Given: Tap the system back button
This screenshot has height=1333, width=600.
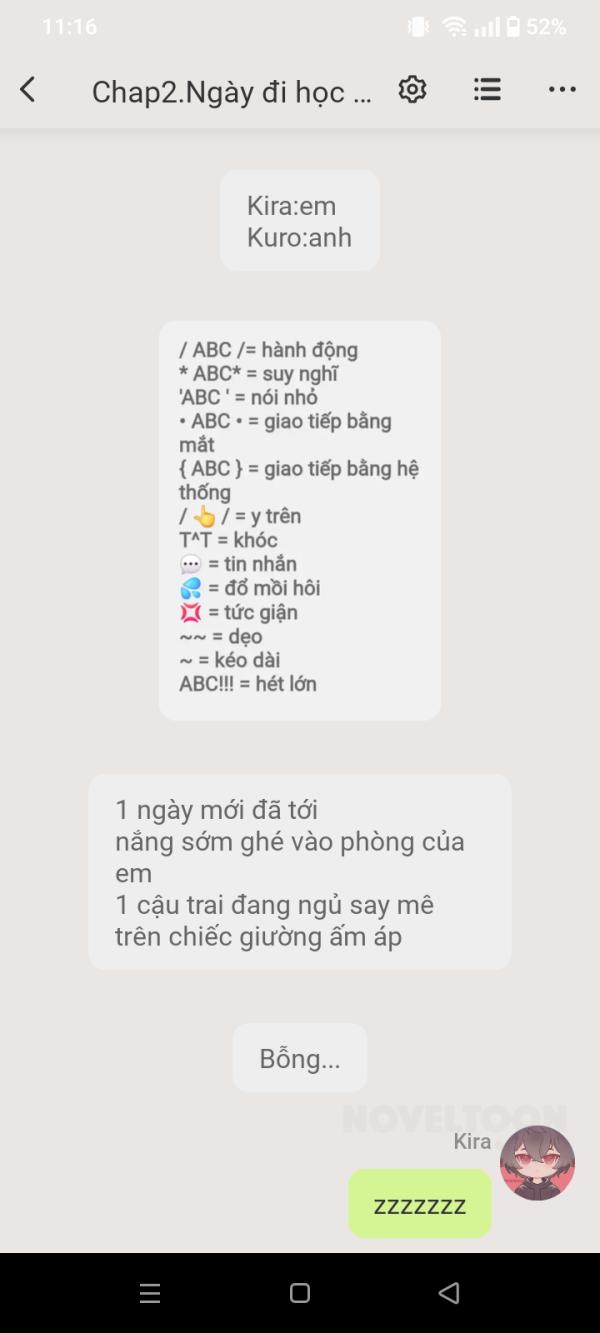Looking at the screenshot, I should click(x=449, y=1293).
